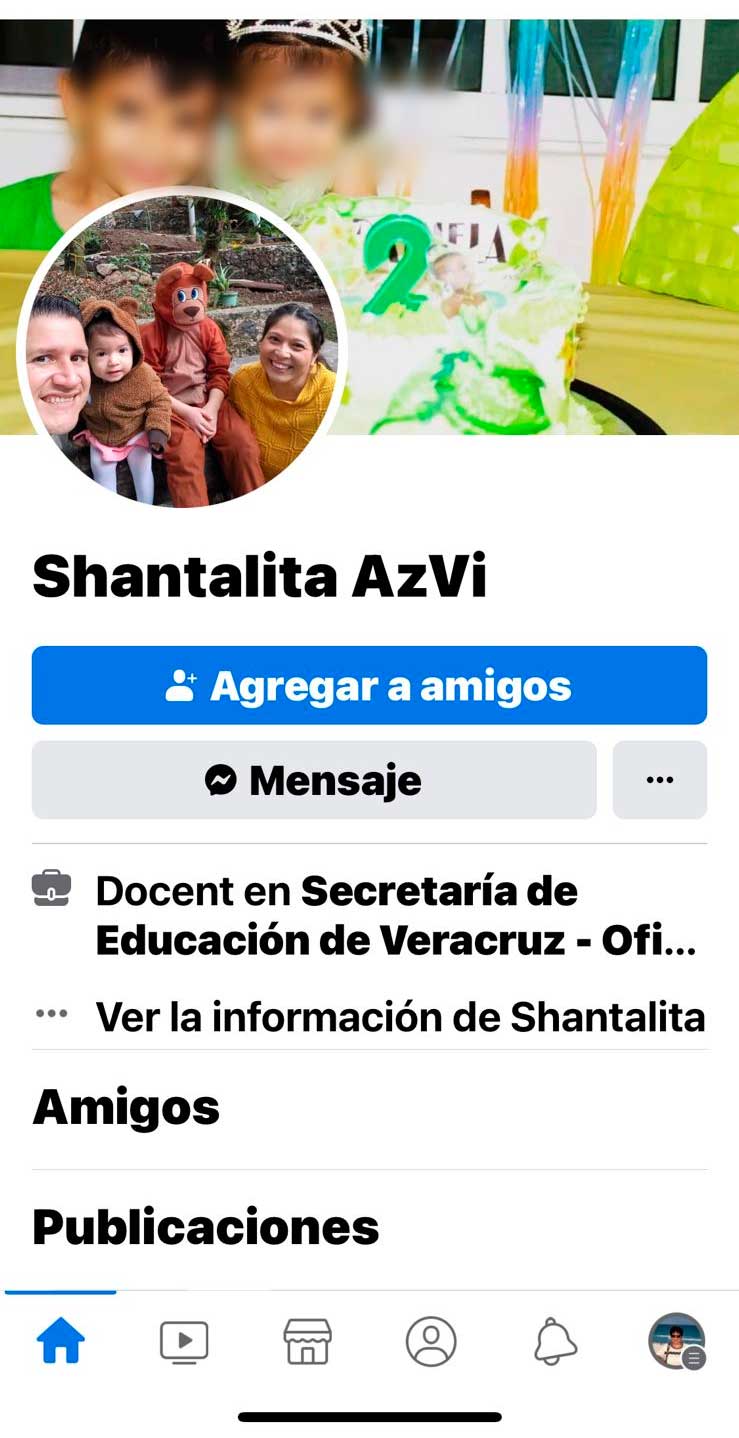Send a Mensaje to Shantalita

[314, 781]
